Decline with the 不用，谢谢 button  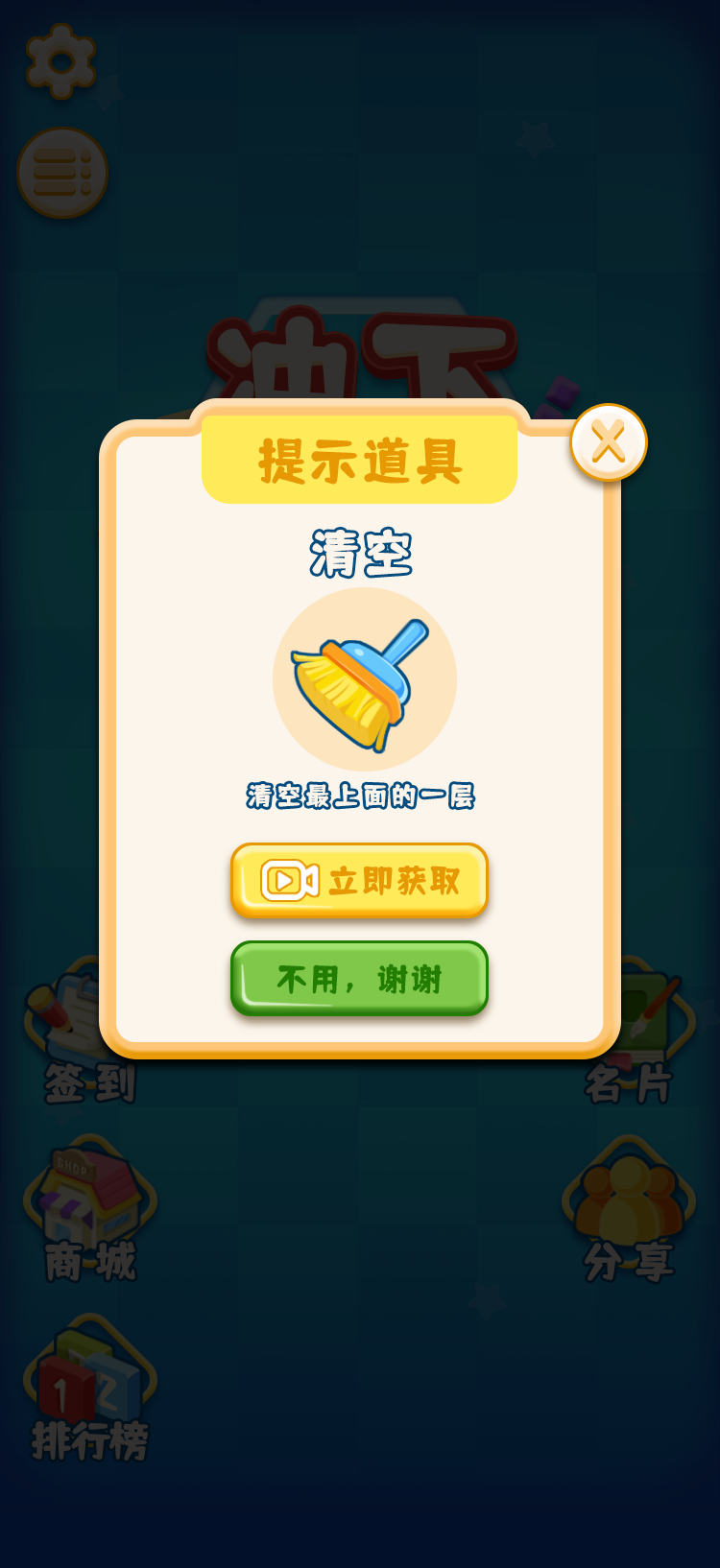pos(360,978)
